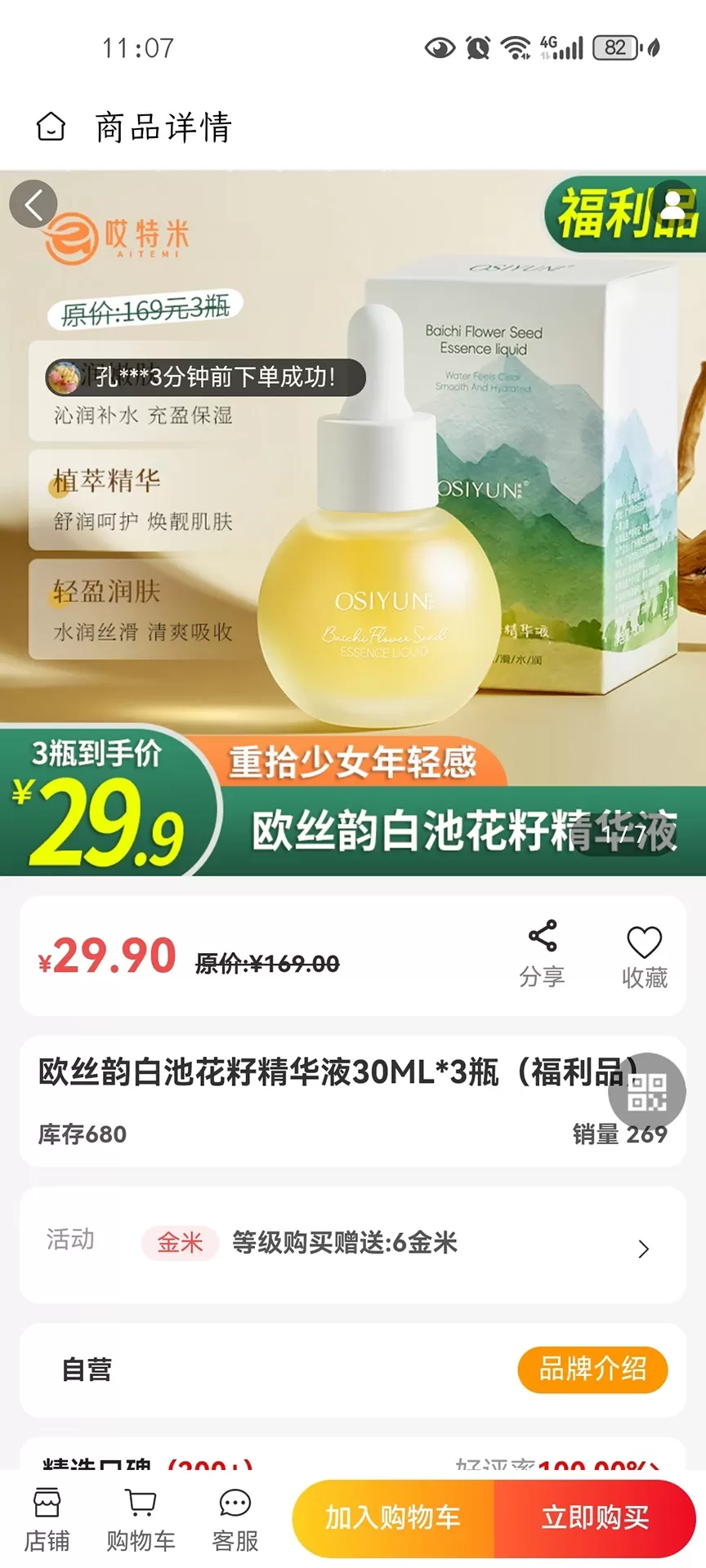Tap 加入购物车 to add to cart

point(393,1518)
